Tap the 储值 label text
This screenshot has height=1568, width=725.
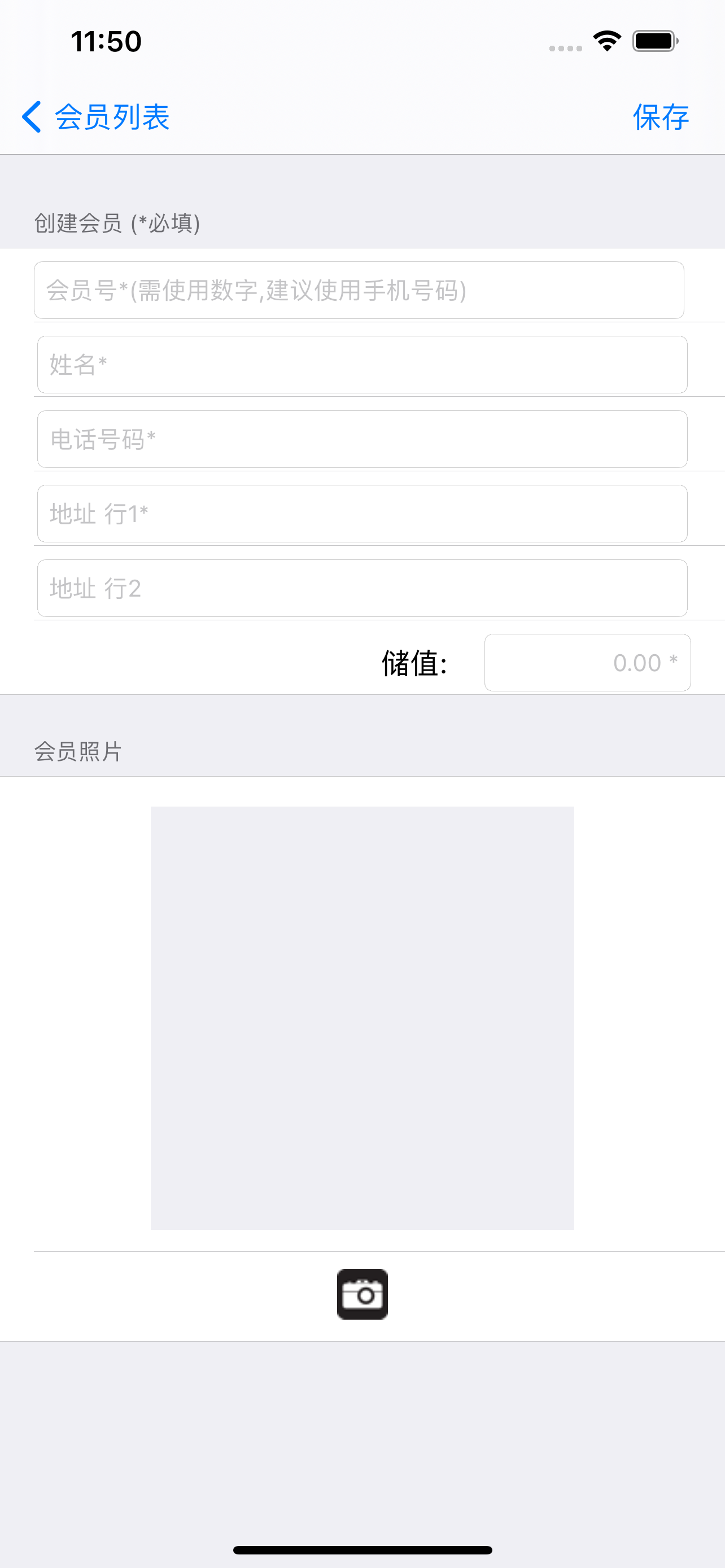[x=414, y=663]
